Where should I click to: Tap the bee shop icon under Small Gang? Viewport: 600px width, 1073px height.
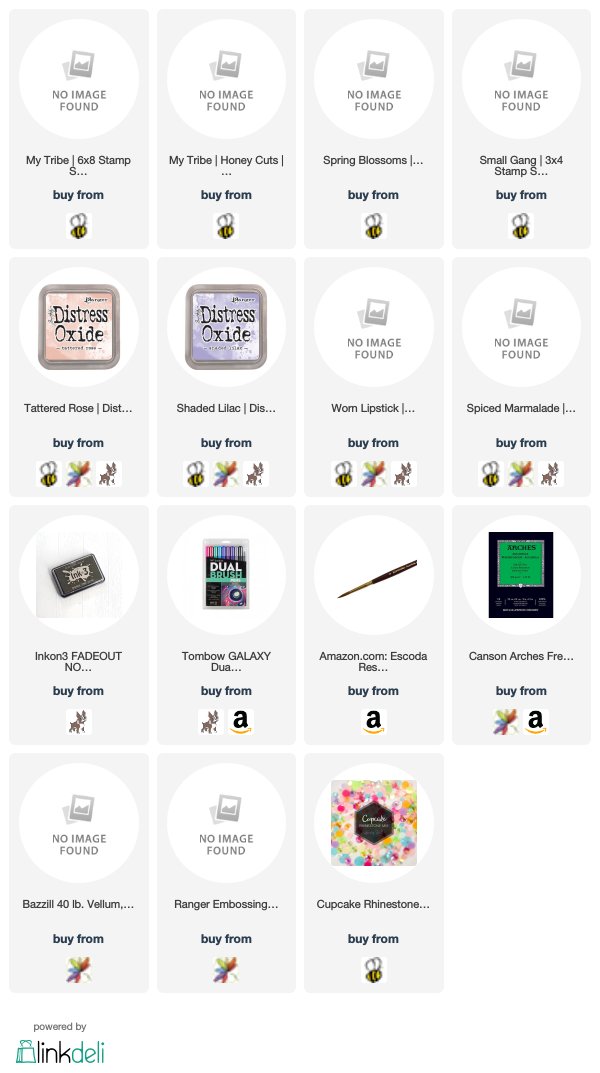[x=521, y=226]
